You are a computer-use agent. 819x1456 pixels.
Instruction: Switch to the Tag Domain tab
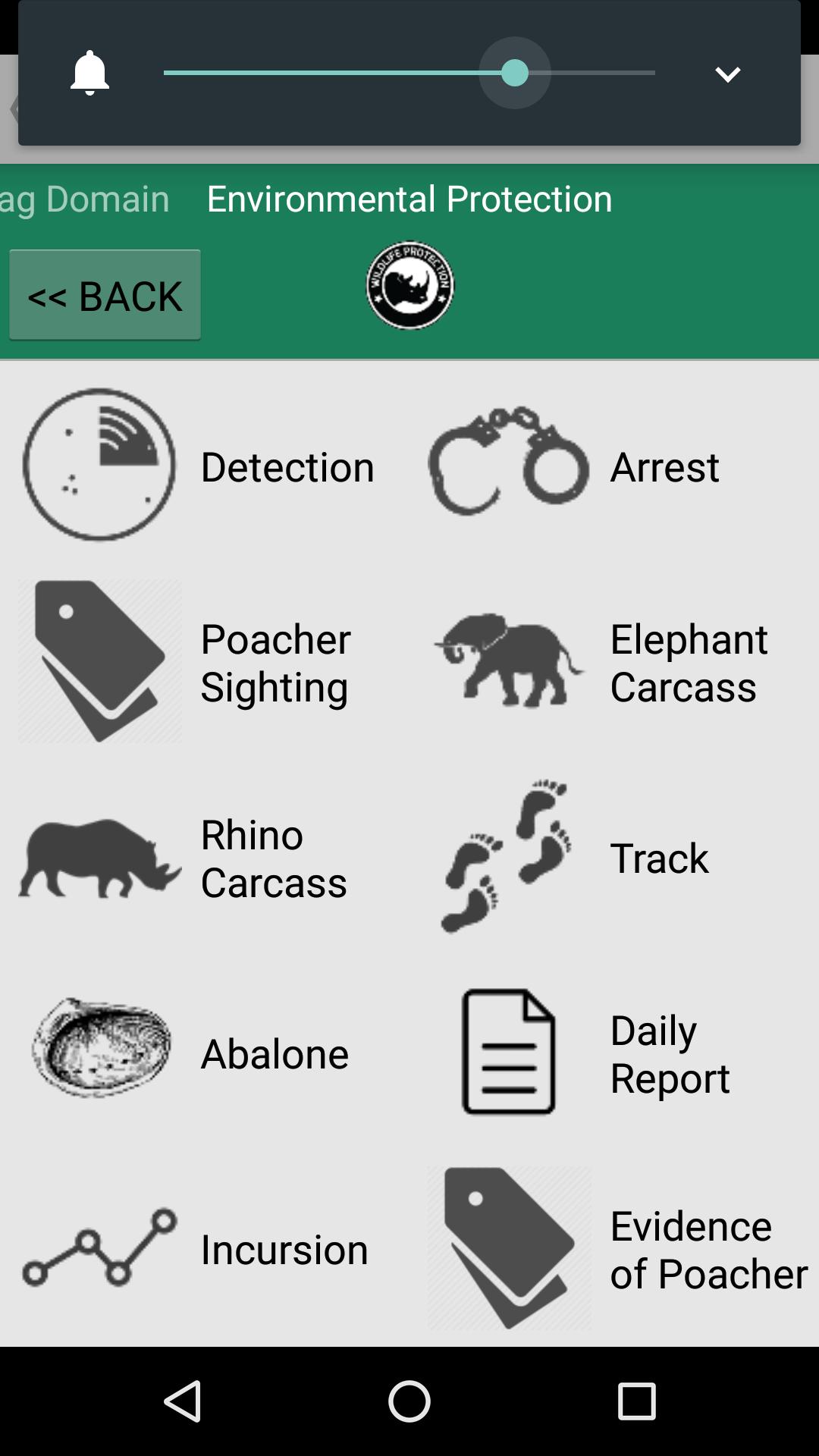[85, 199]
